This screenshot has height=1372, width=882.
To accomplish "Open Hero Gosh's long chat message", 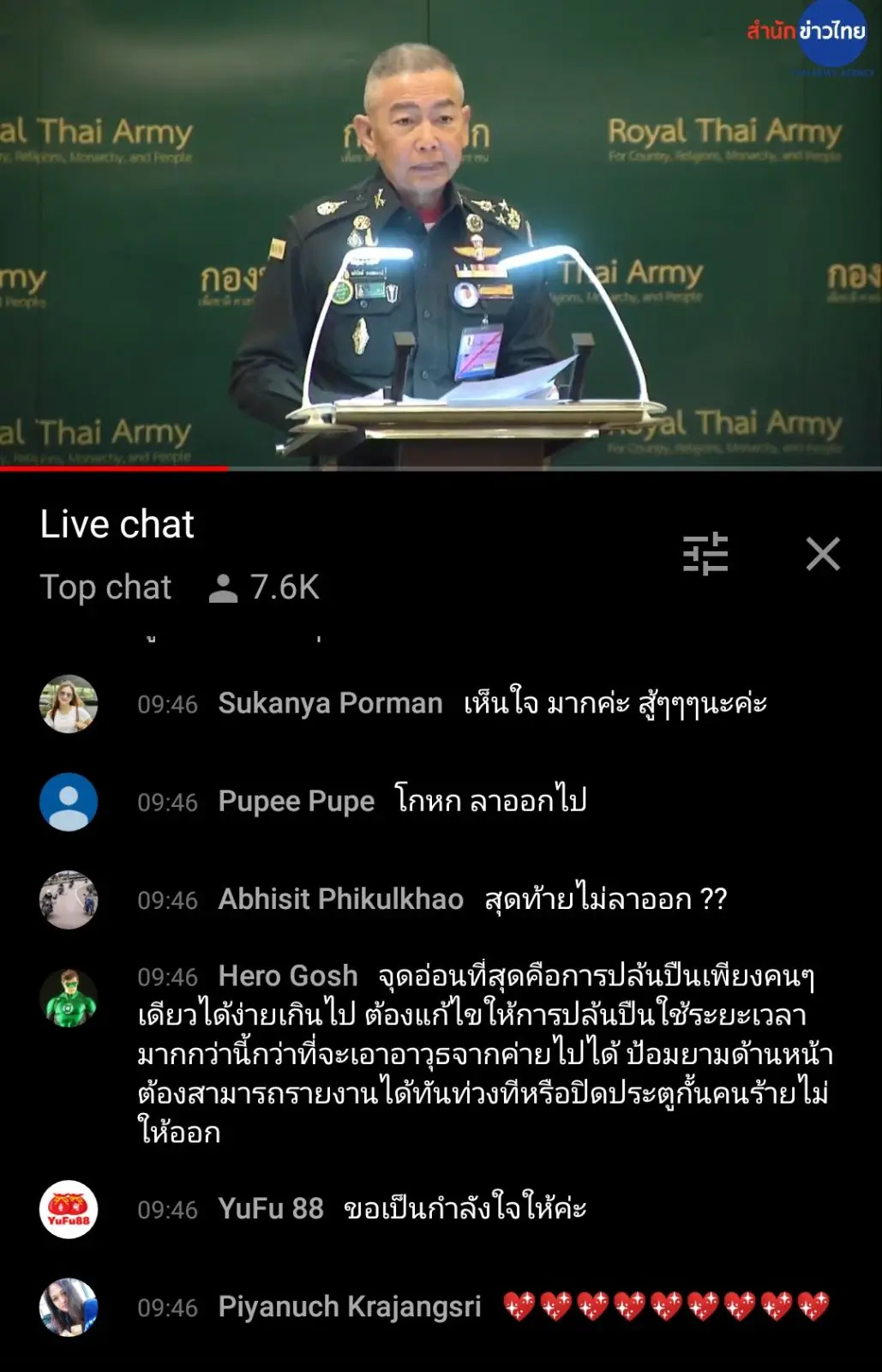I will [x=484, y=1054].
